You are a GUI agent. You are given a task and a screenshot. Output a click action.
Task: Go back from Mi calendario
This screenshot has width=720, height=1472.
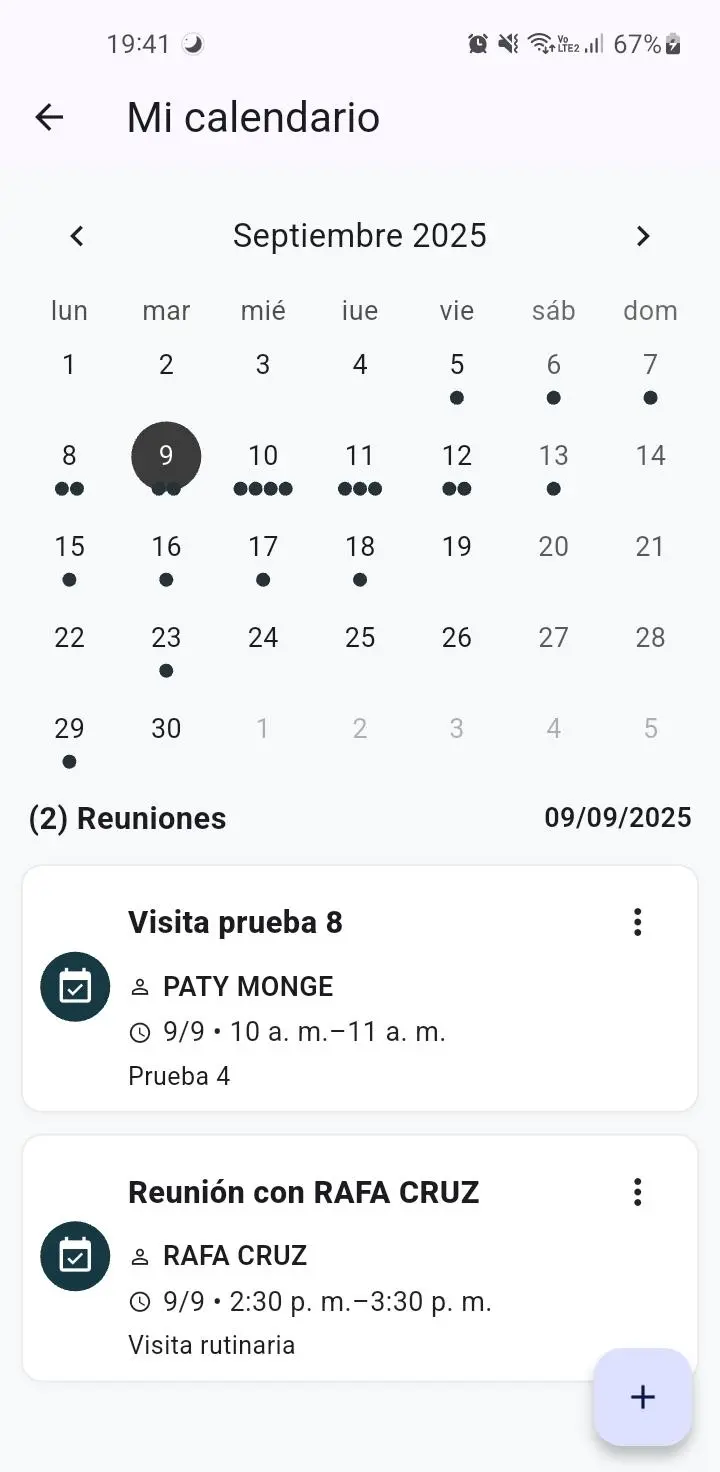click(49, 117)
